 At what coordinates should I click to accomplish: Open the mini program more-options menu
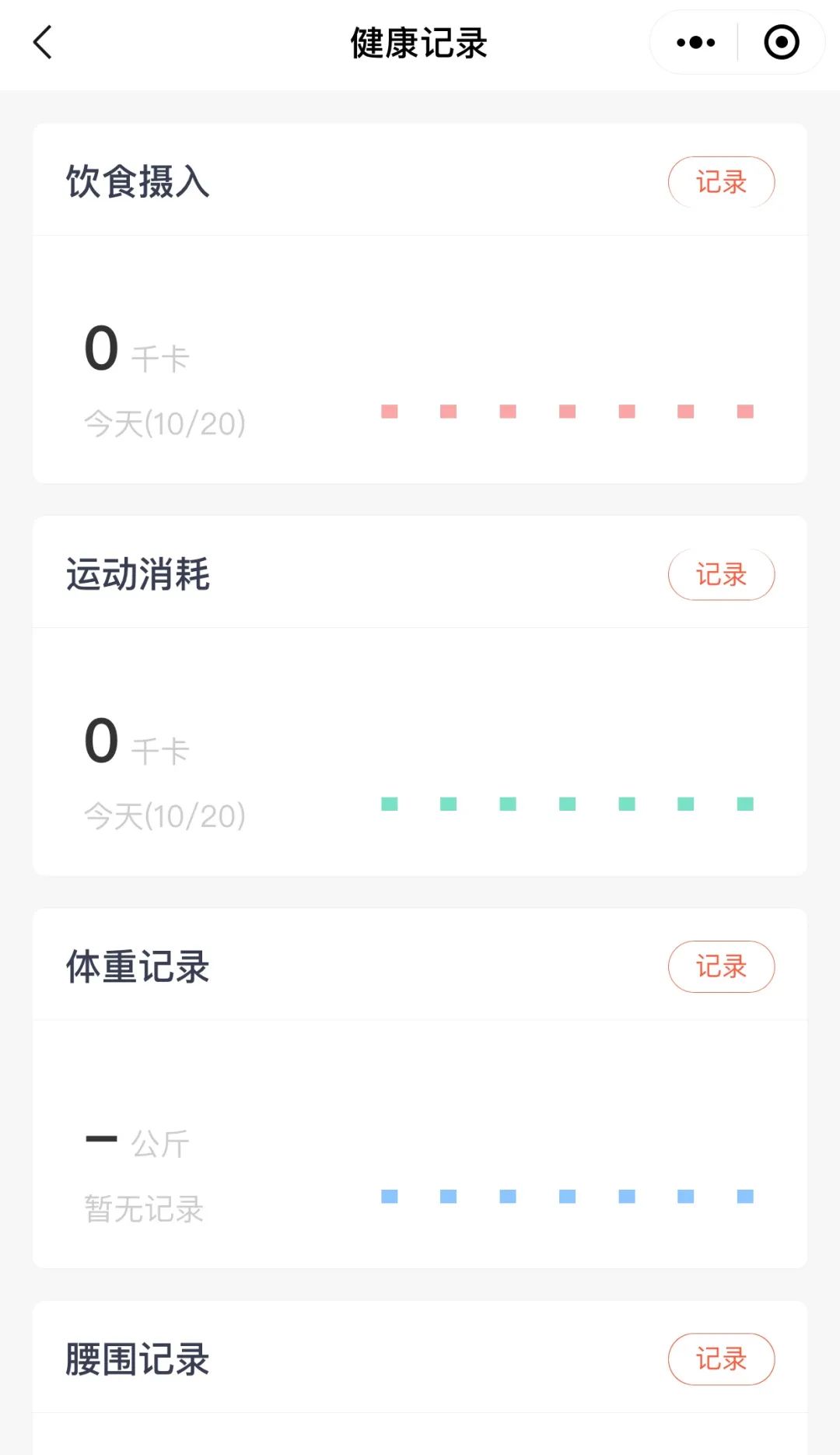click(695, 43)
